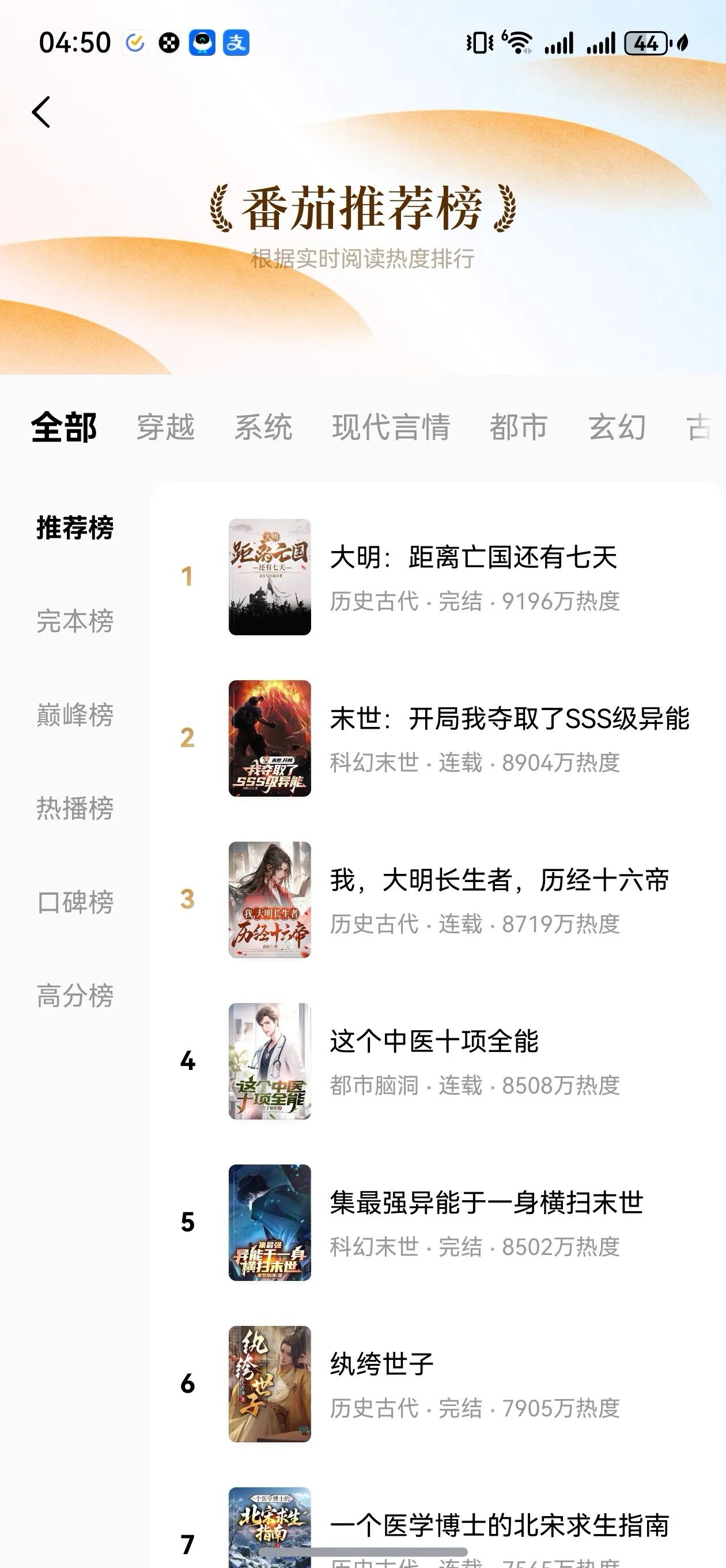Open the book 大明：距离亡国还有七天
Image resolution: width=726 pixels, height=1568 pixels.
pos(473,557)
